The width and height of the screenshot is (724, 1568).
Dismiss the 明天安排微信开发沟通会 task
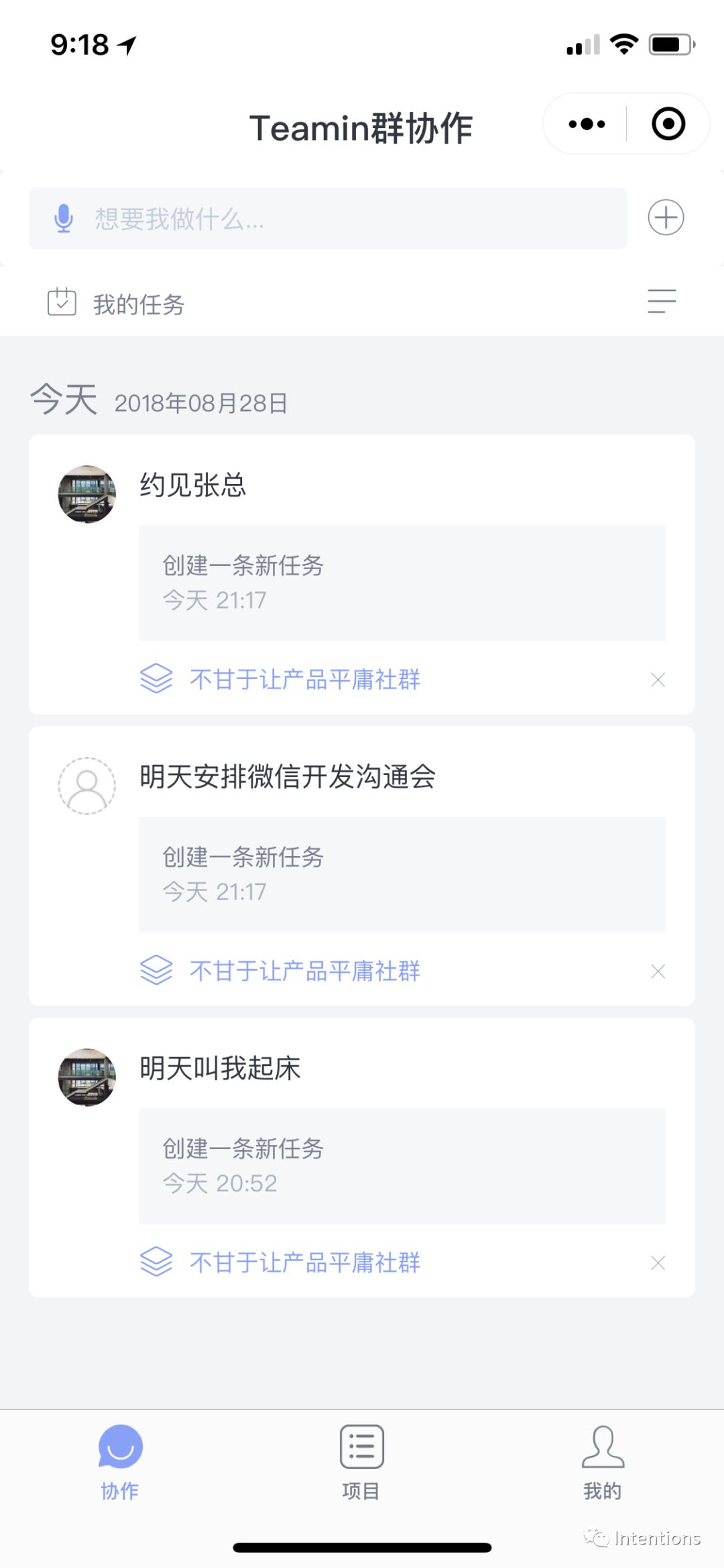658,971
